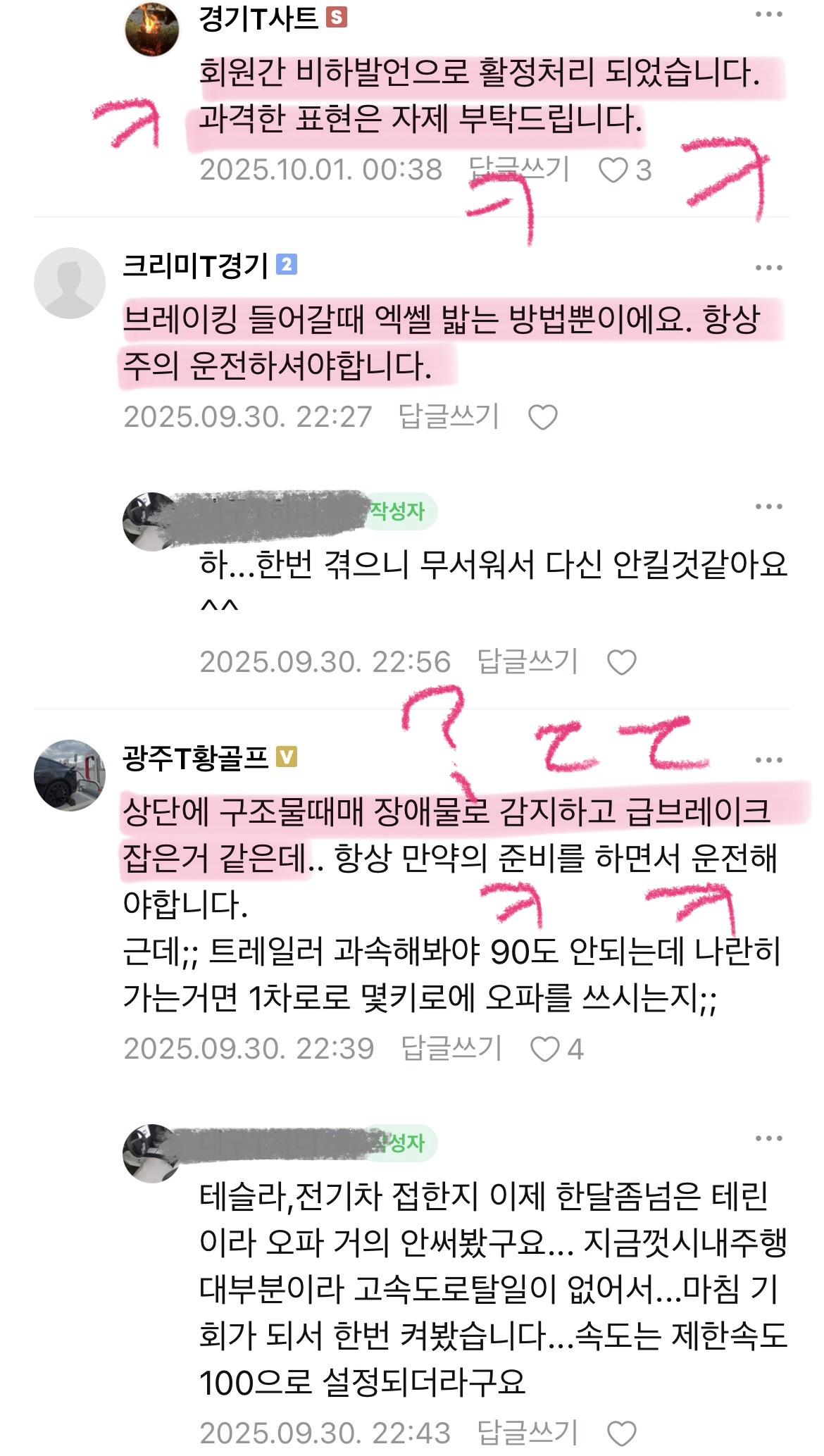Open overflow menu on the 22:43 author reply
The image size is (824, 1456).
[x=768, y=1139]
